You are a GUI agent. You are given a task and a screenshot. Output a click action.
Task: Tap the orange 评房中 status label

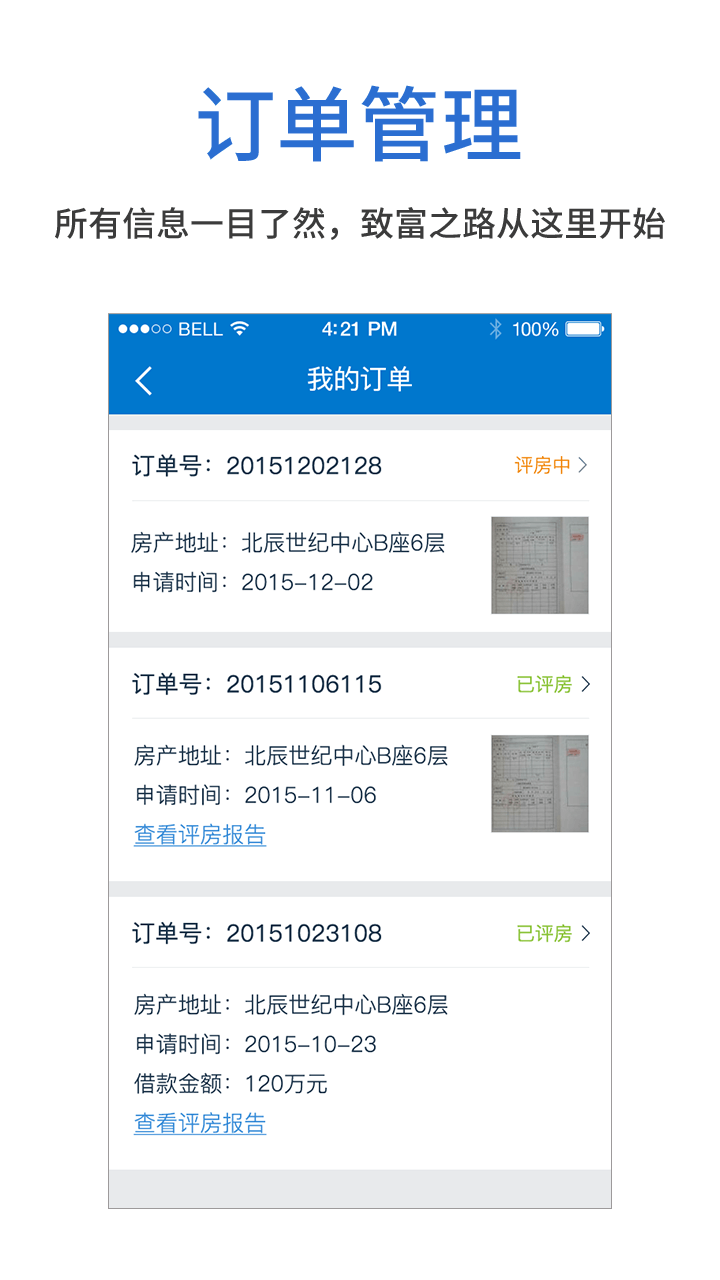[x=543, y=466]
